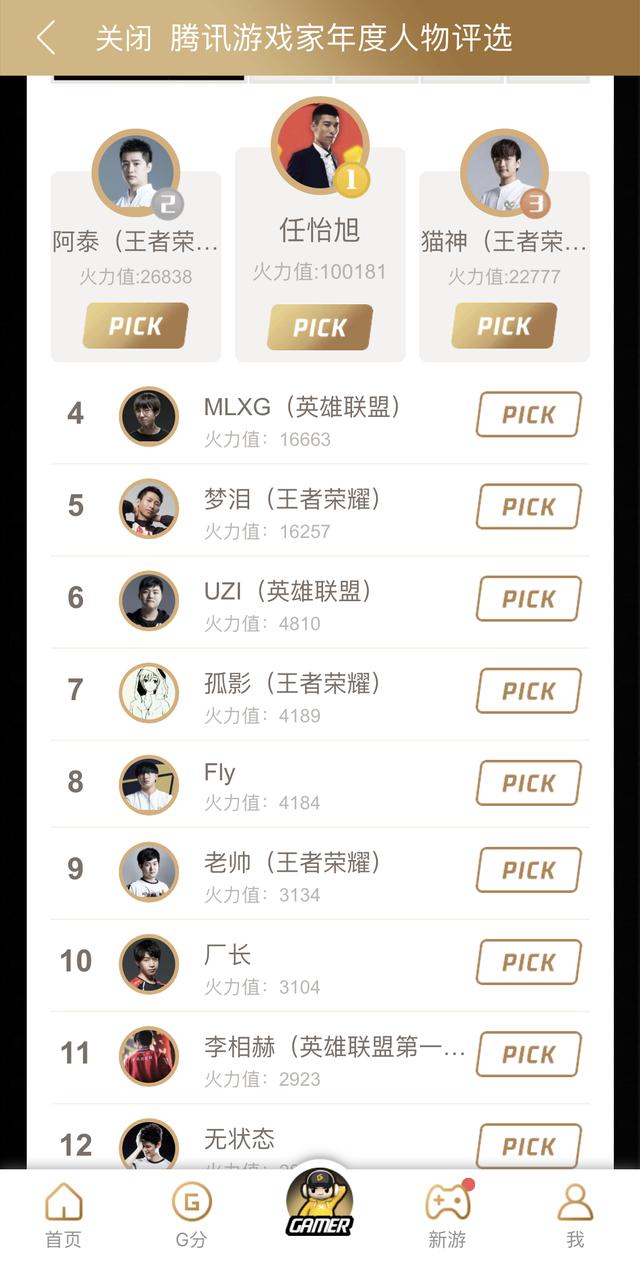Hit PICK next to UZI
Viewport: 640px width, 1270px height.
coord(528,599)
